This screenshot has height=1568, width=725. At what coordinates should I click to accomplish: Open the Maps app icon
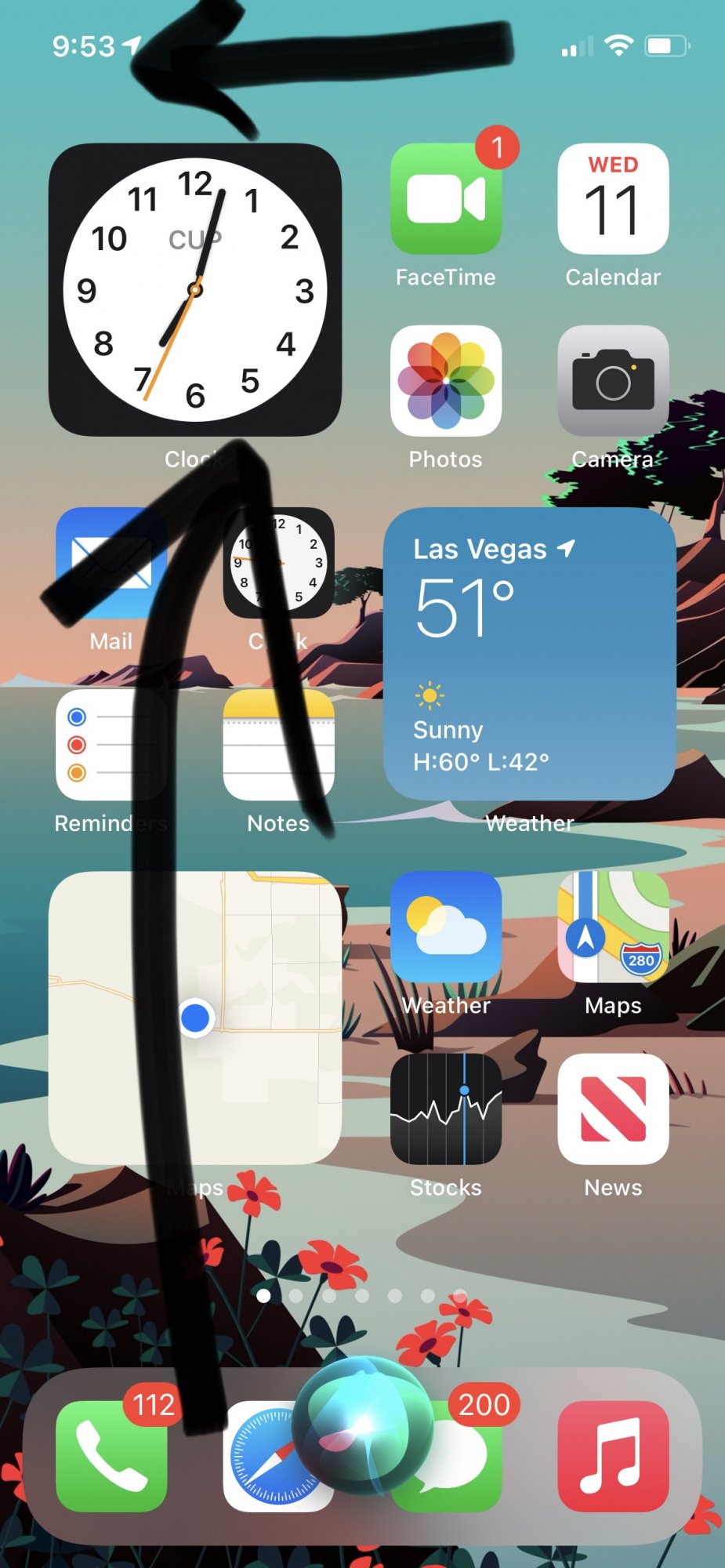(x=613, y=927)
